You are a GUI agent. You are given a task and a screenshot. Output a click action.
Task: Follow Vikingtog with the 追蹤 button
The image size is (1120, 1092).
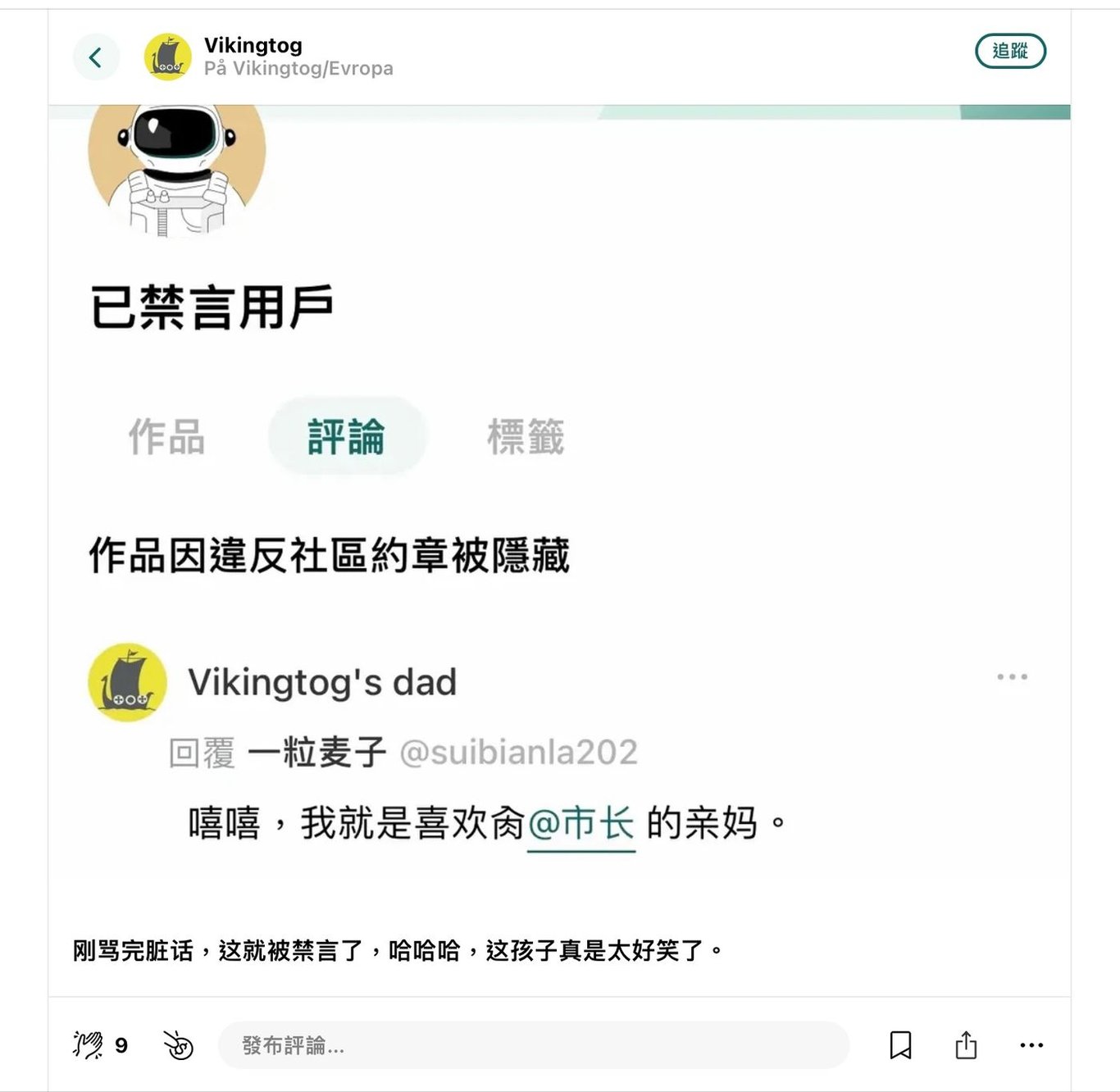click(x=1010, y=51)
